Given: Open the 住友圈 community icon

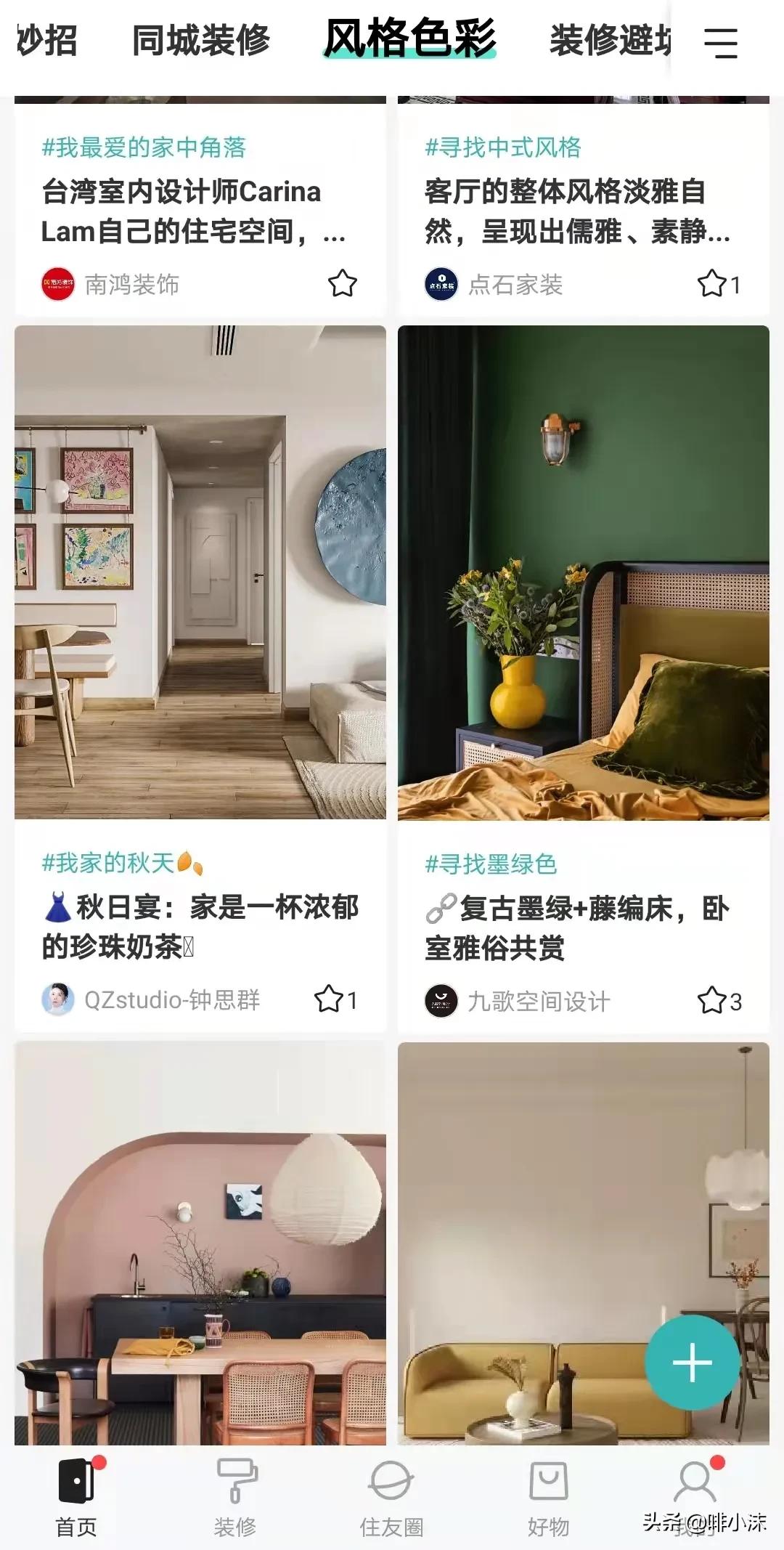Looking at the screenshot, I should 392,1482.
